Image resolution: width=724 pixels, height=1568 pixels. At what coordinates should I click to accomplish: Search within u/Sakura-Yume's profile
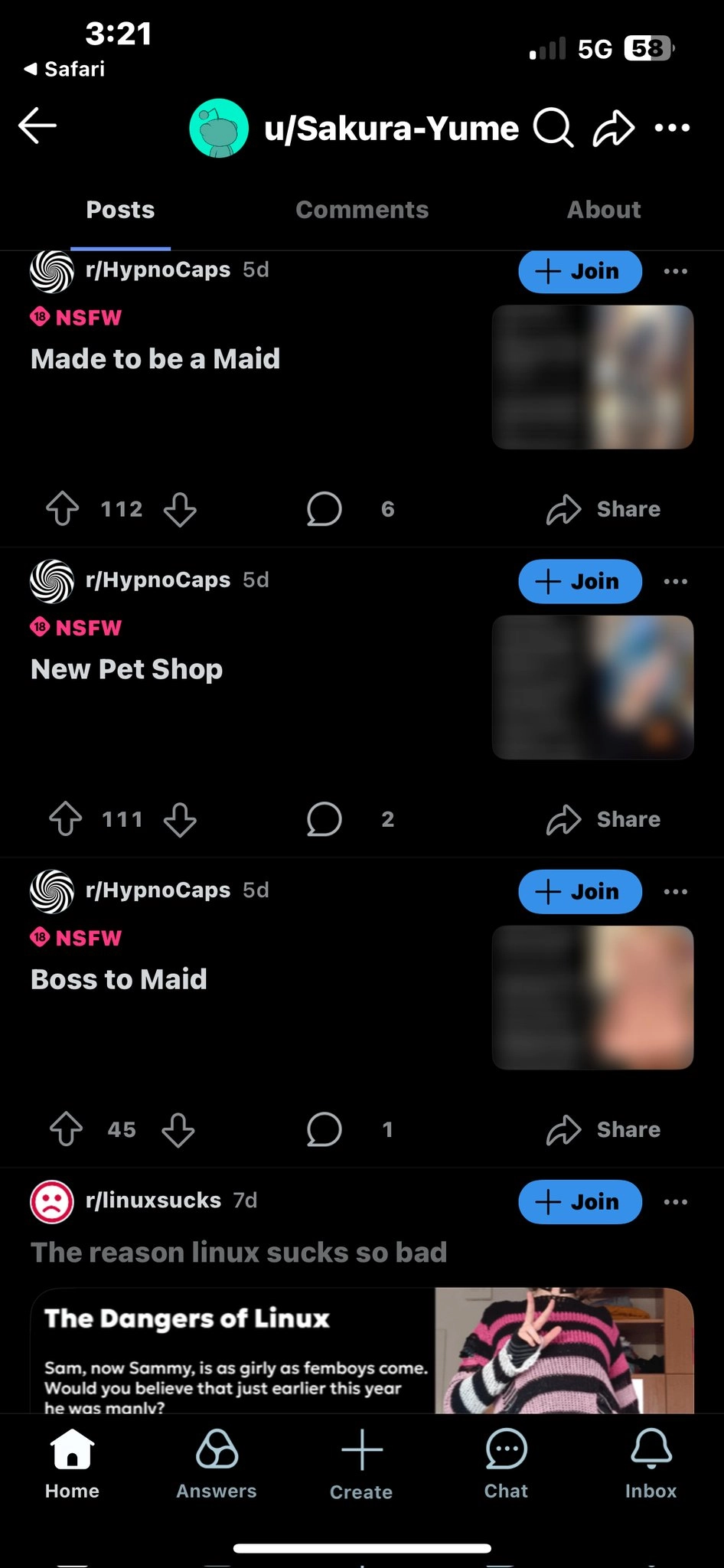click(x=553, y=128)
